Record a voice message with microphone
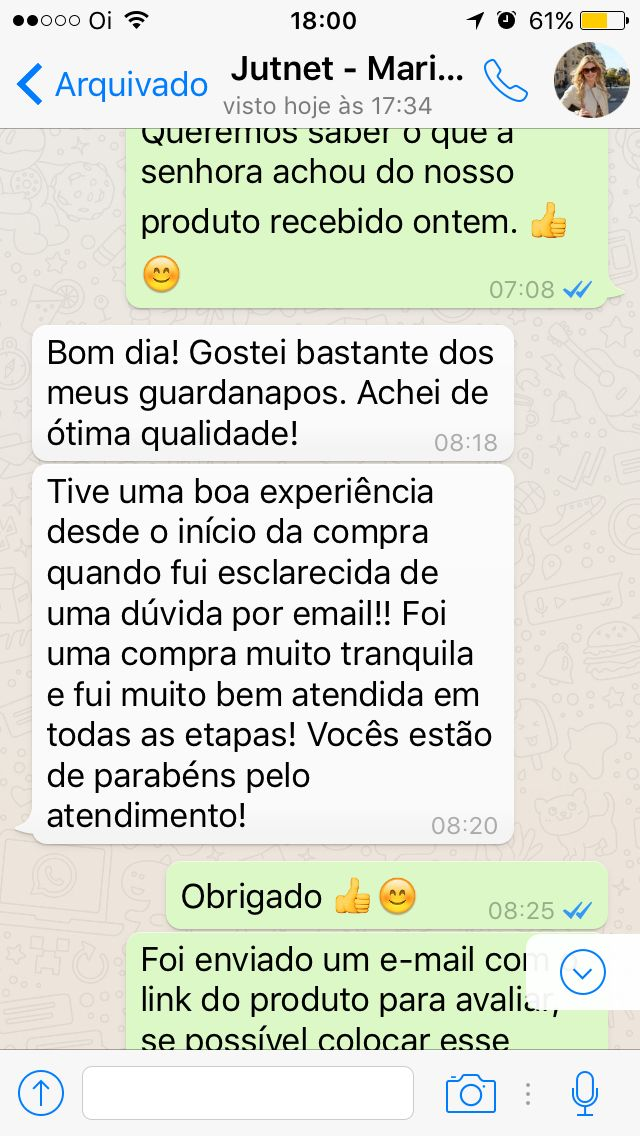This screenshot has width=640, height=1136. click(x=585, y=1093)
